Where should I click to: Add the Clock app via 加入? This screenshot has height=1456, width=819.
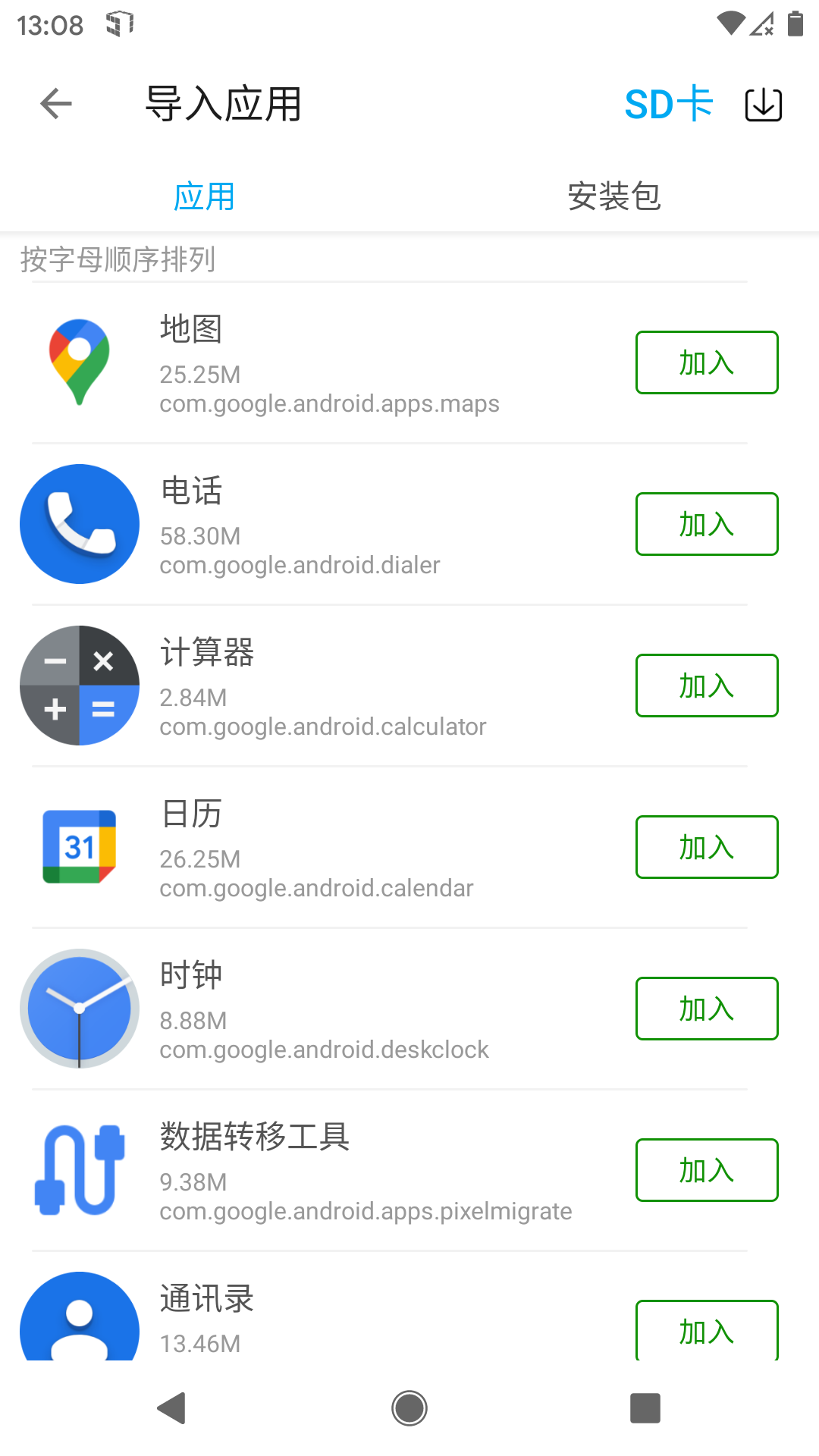706,1009
